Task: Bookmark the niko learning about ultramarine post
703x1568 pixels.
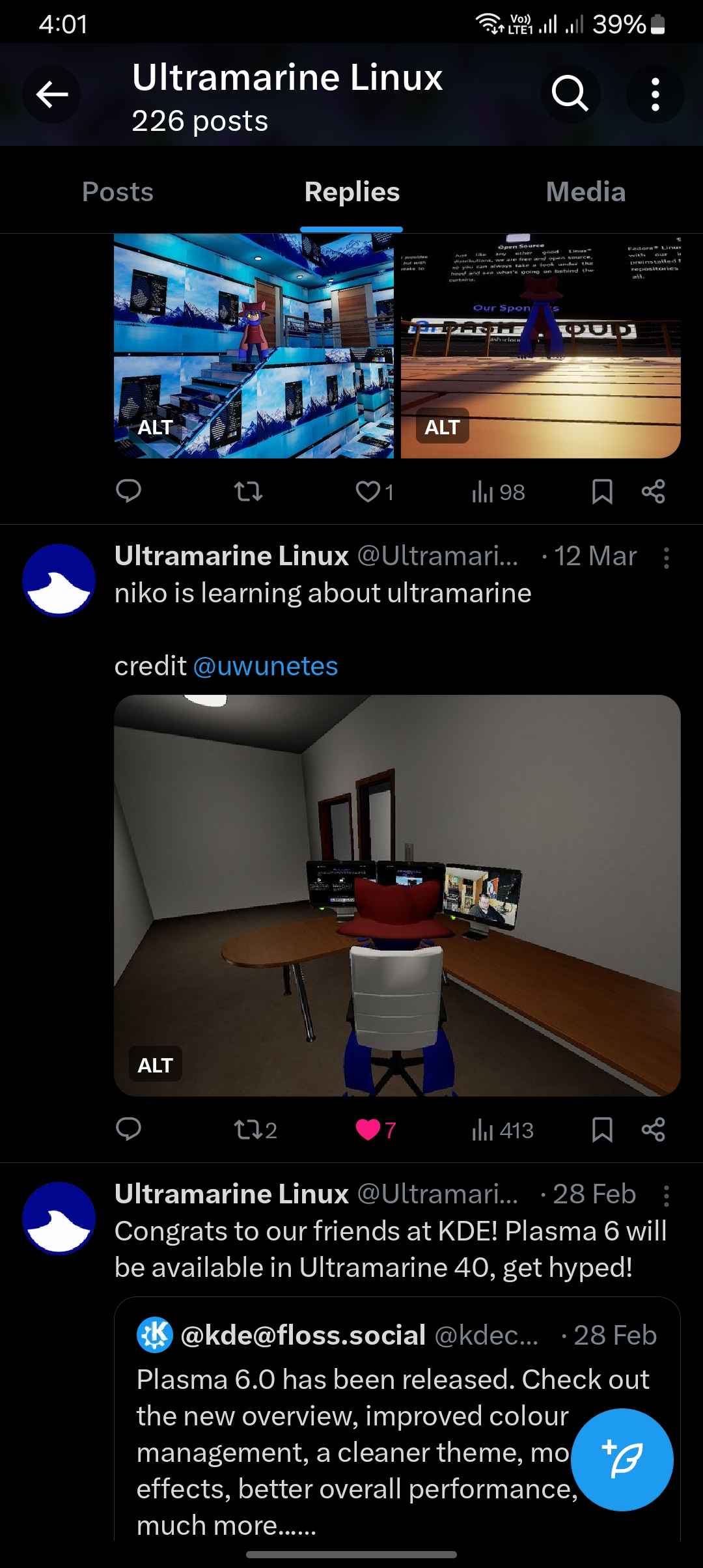Action: pos(602,1130)
